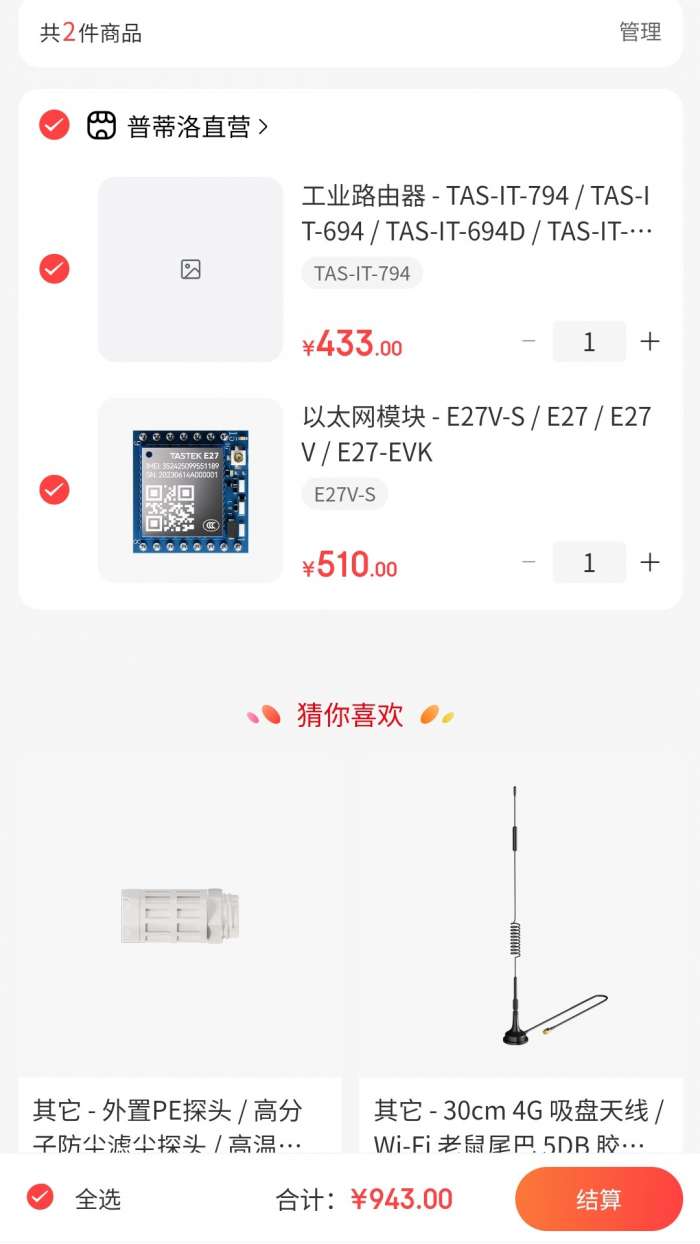Open the 普蒂洛直营 store page
The height and width of the screenshot is (1244, 700).
[197, 127]
